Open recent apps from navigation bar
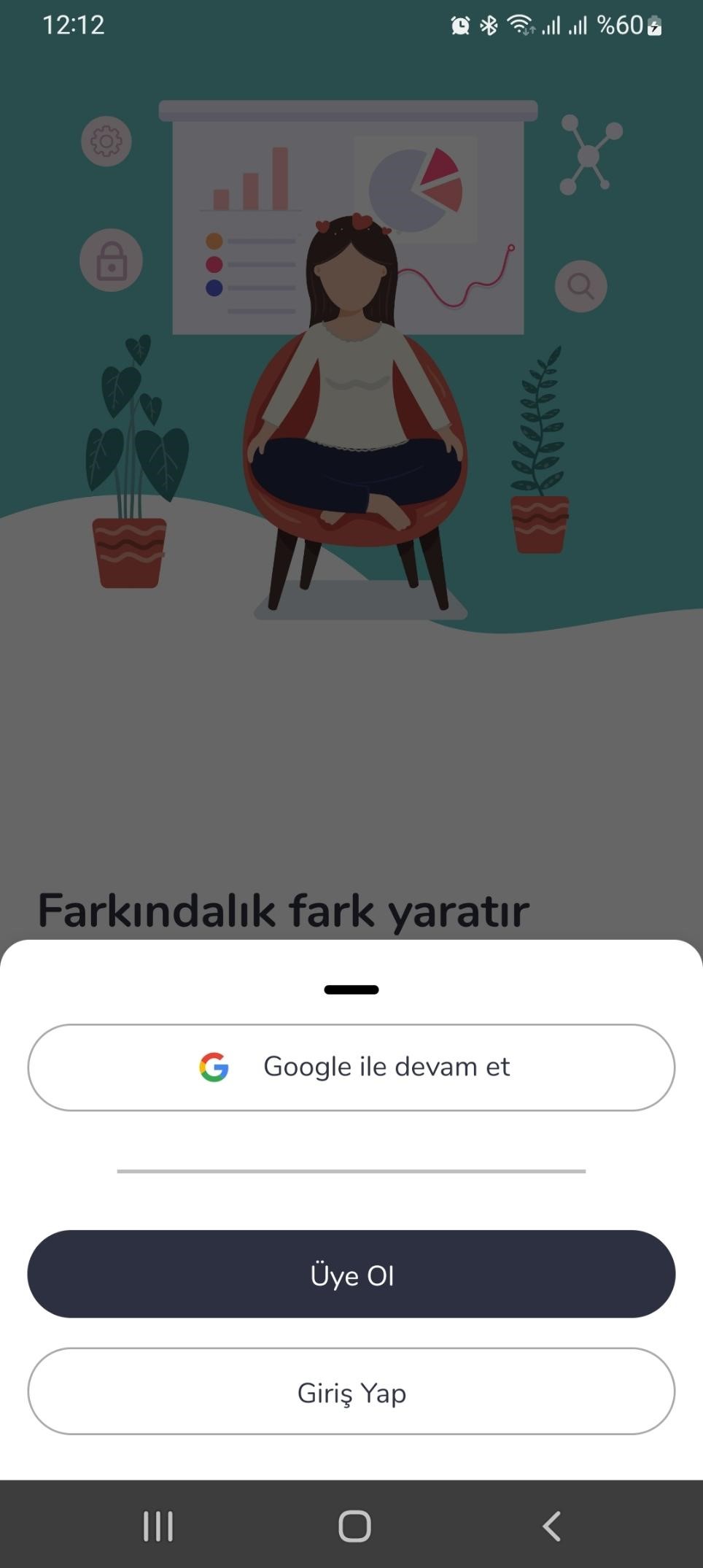 158,1526
